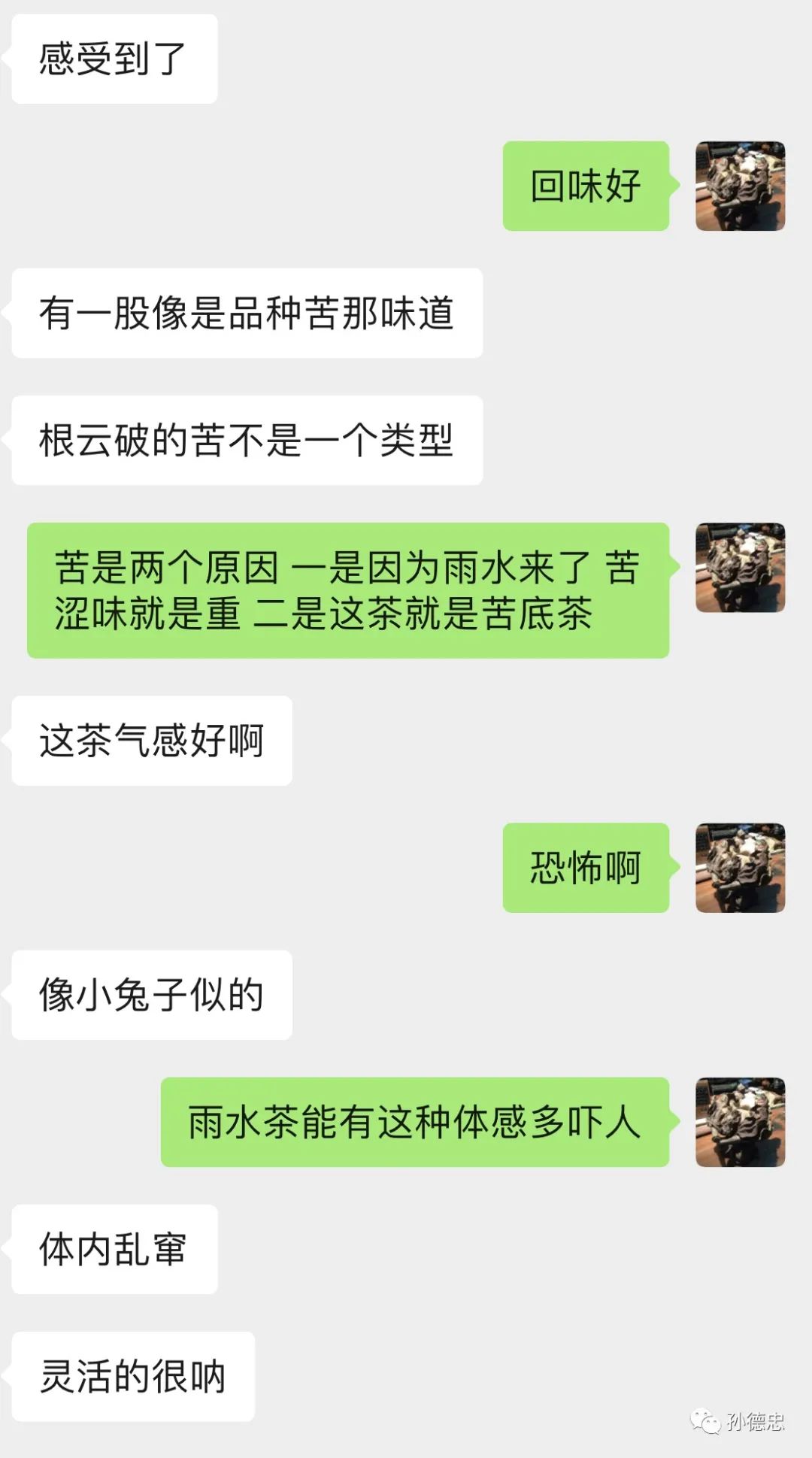Viewport: 812px width, 1458px height.
Task: Tap the avatar next to 苦是两个原因 message
Action: pyautogui.click(x=741, y=568)
